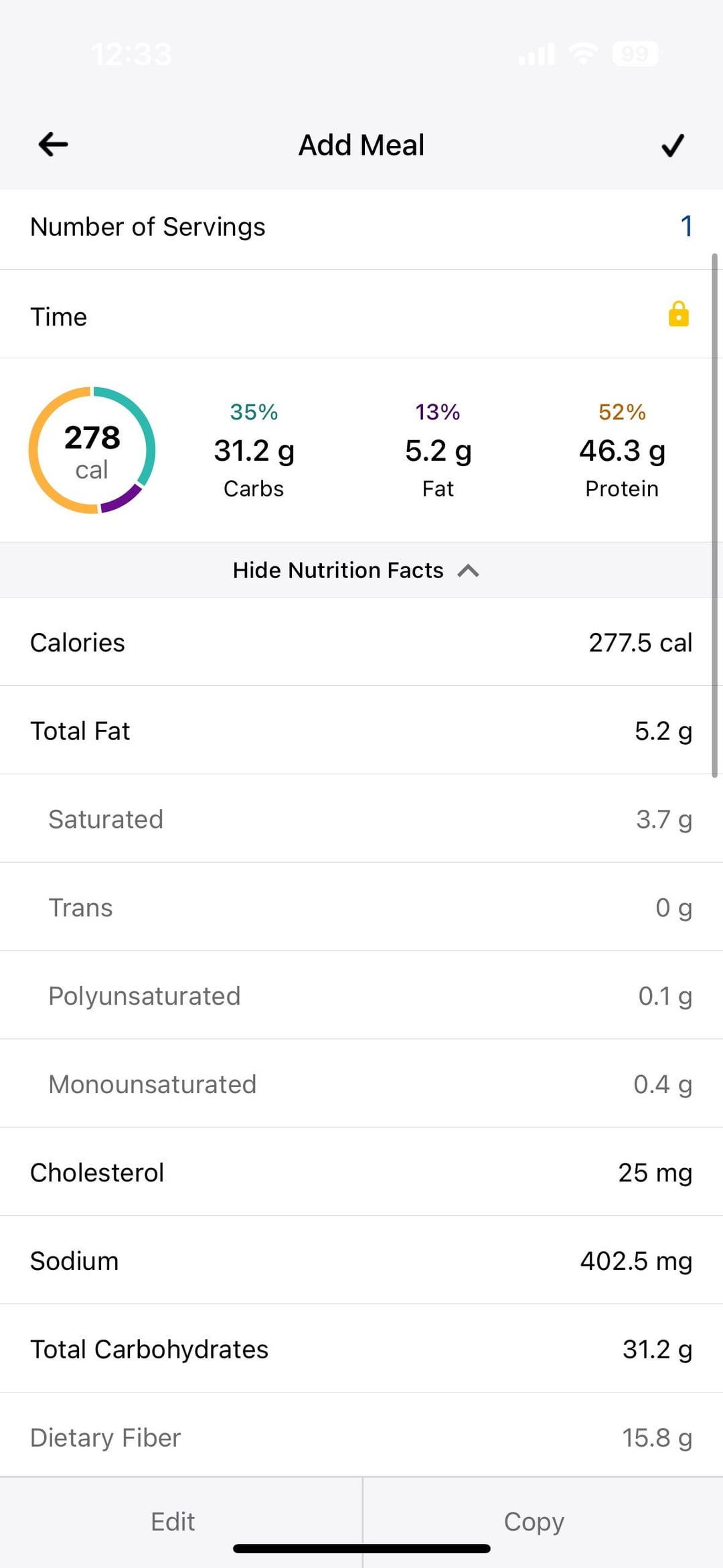723x1568 pixels.
Task: Go back using the arrow icon
Action: (x=54, y=144)
